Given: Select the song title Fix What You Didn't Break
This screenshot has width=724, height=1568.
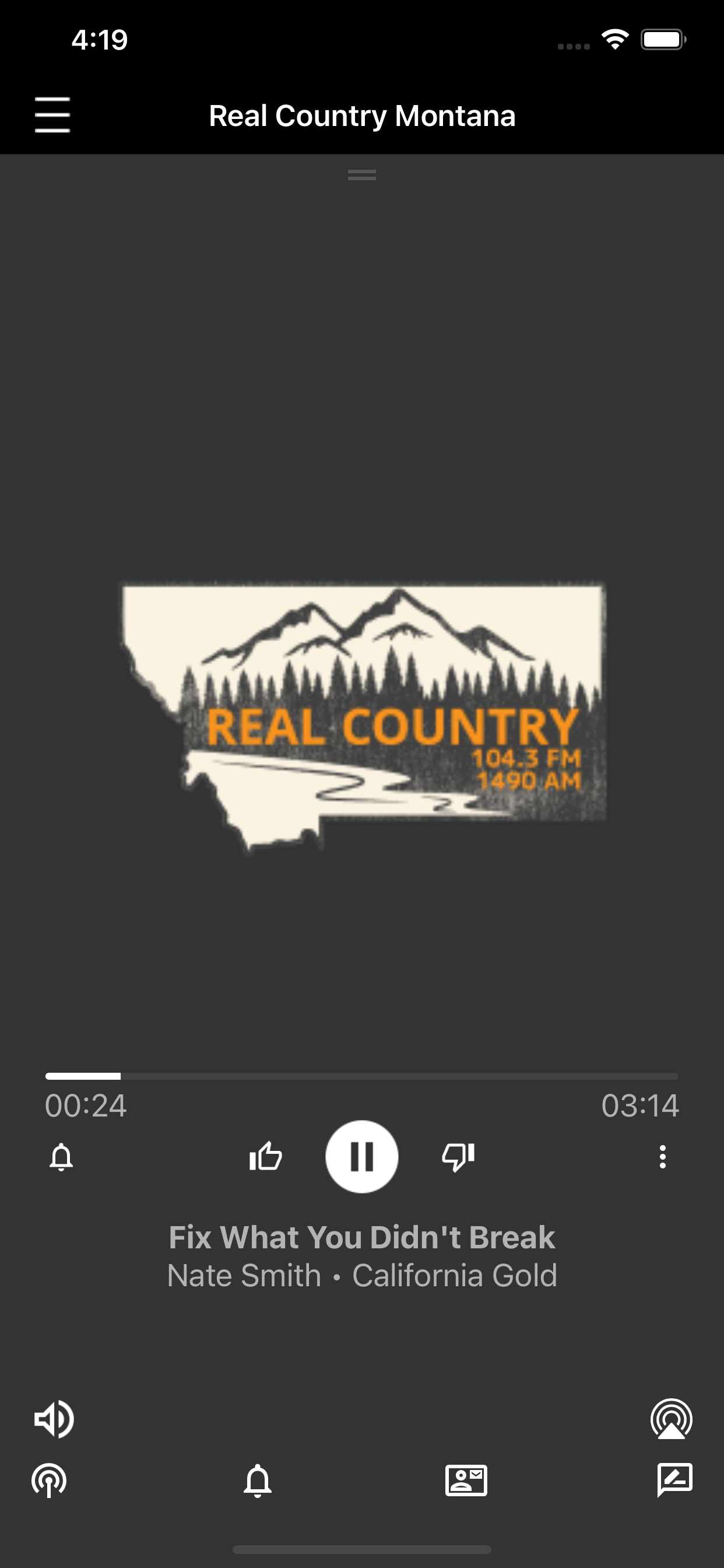Looking at the screenshot, I should click(x=362, y=1237).
